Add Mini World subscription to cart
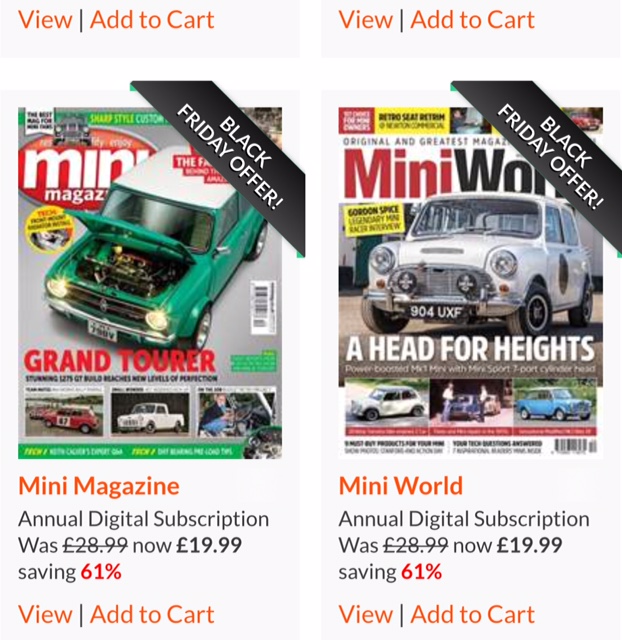622x640 pixels. 473,613
